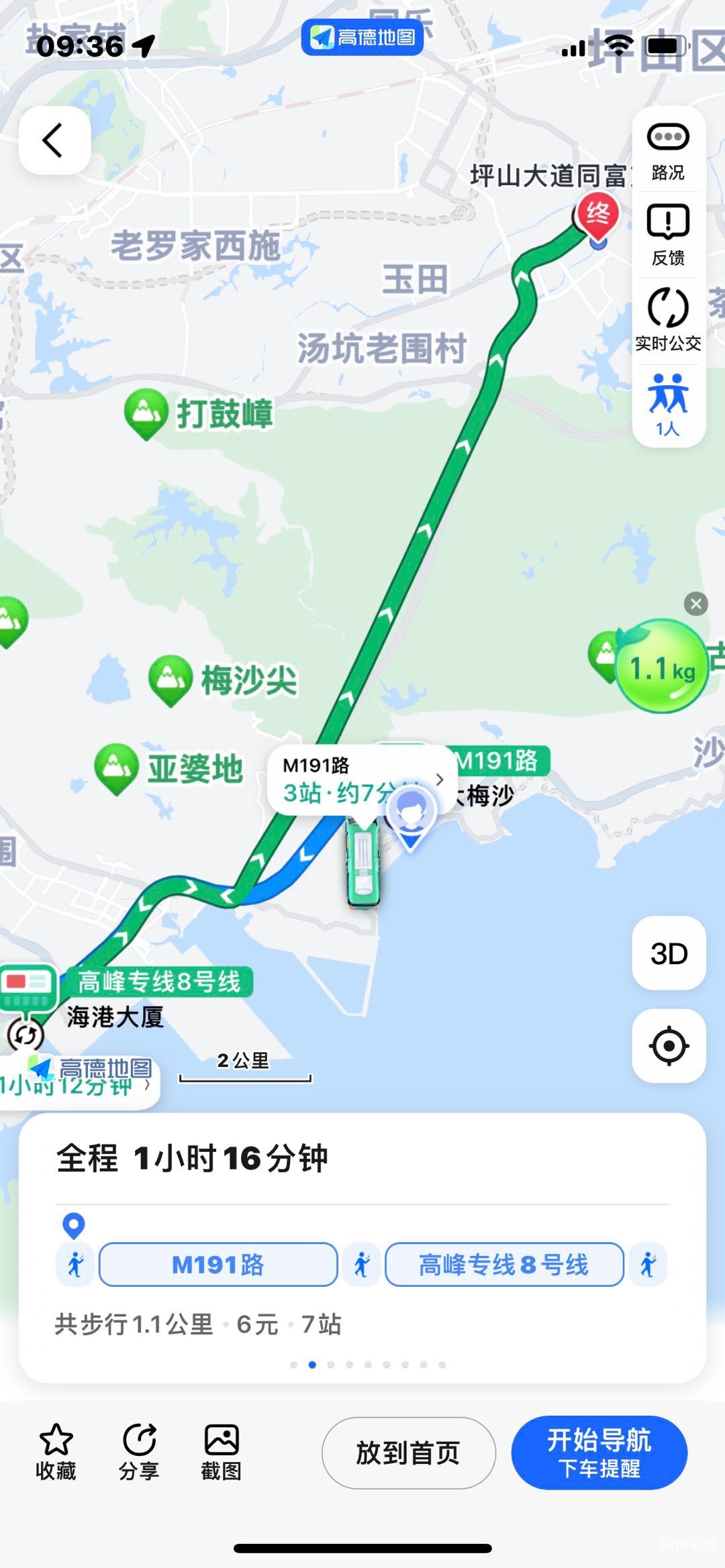The image size is (725, 1568).
Task: Collect the 1.1 kg green energy ball
Action: click(661, 666)
